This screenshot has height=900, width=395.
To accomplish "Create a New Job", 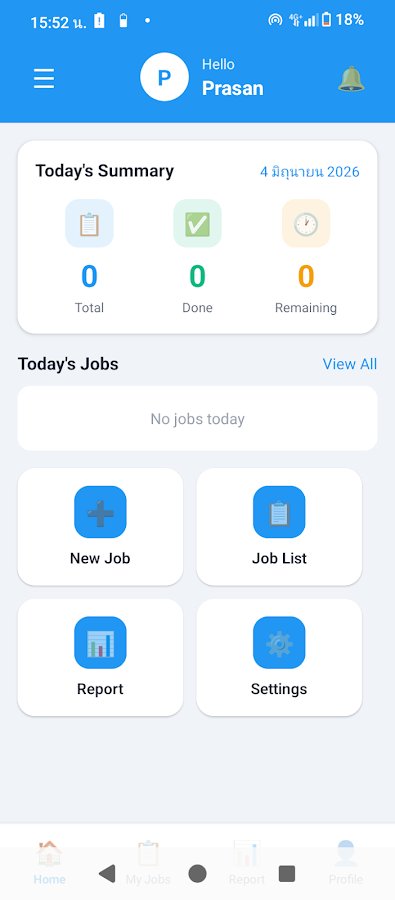I will 100,527.
